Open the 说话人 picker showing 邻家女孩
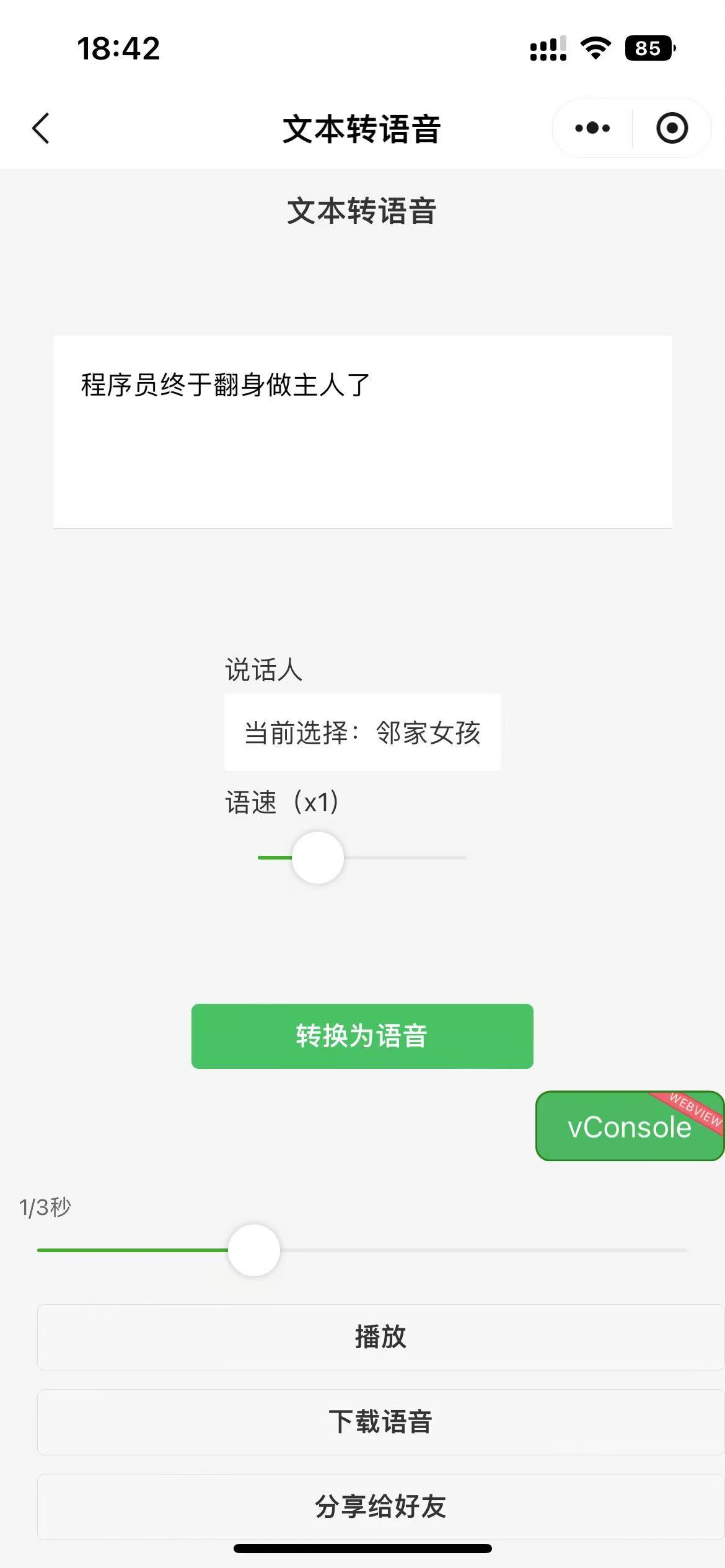 point(362,733)
